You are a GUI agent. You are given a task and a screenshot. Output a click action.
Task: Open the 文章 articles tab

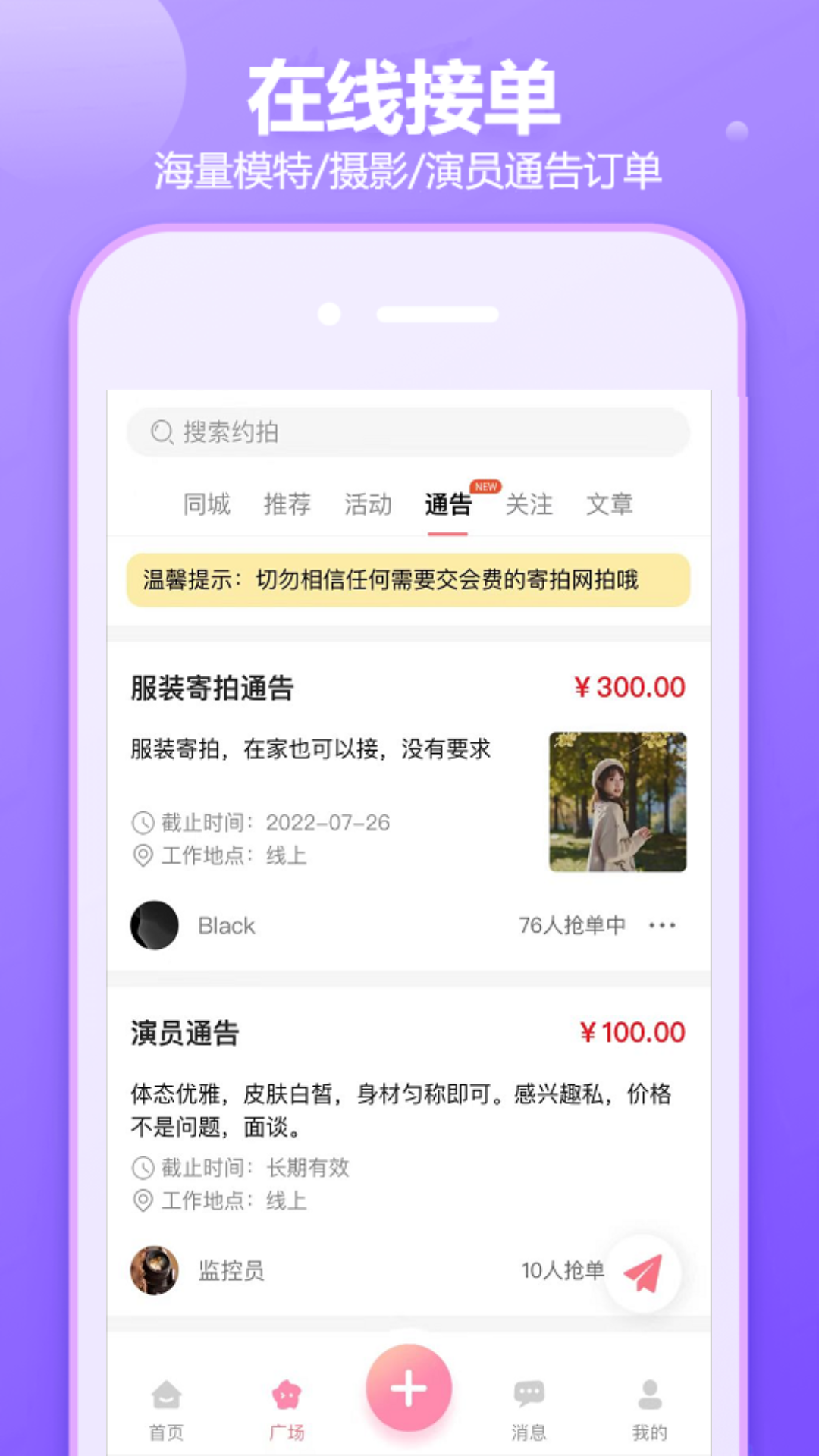click(x=610, y=505)
